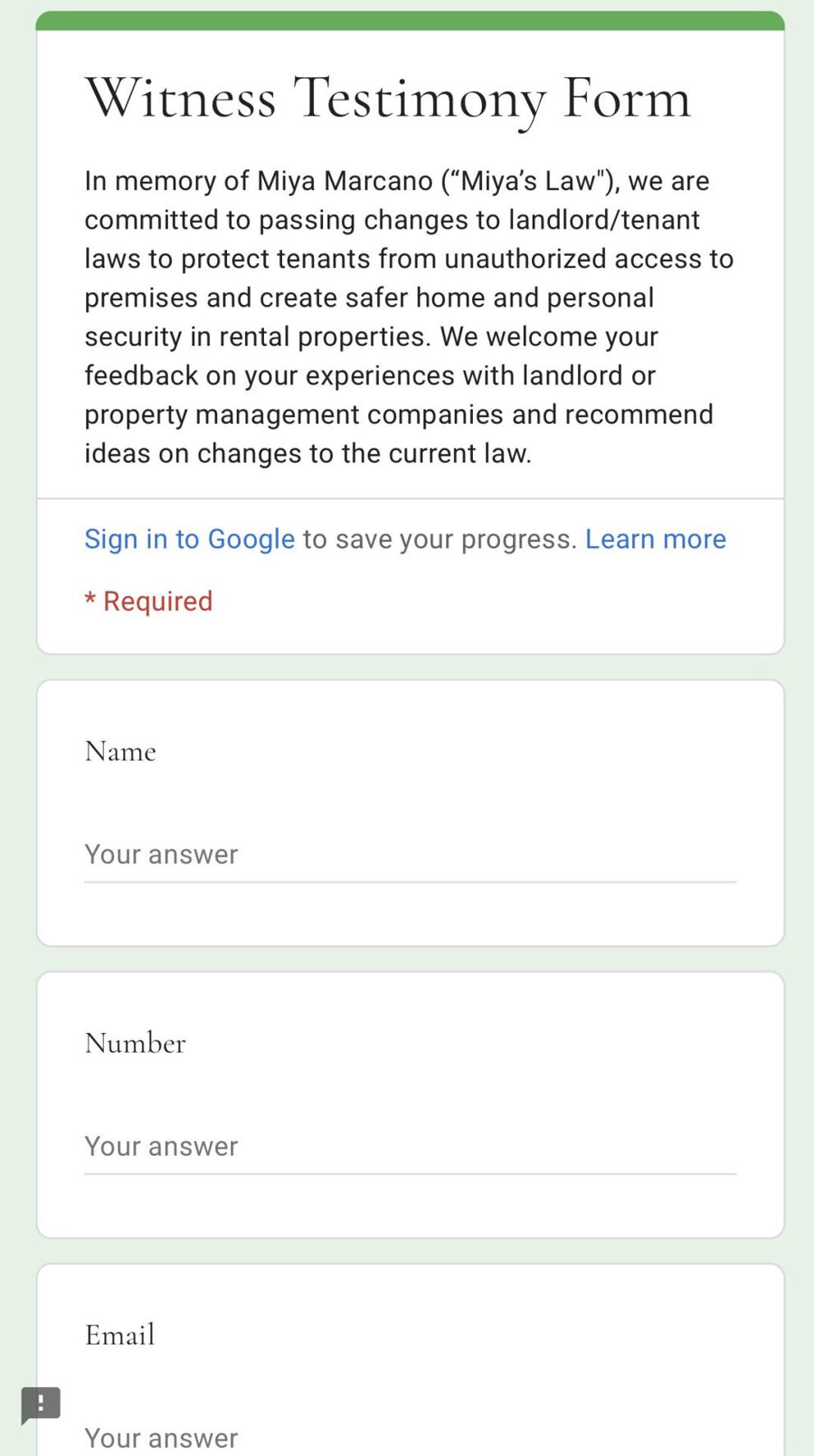Open the Sign in to Google link
Screen dimensions: 814x1456
(x=189, y=539)
